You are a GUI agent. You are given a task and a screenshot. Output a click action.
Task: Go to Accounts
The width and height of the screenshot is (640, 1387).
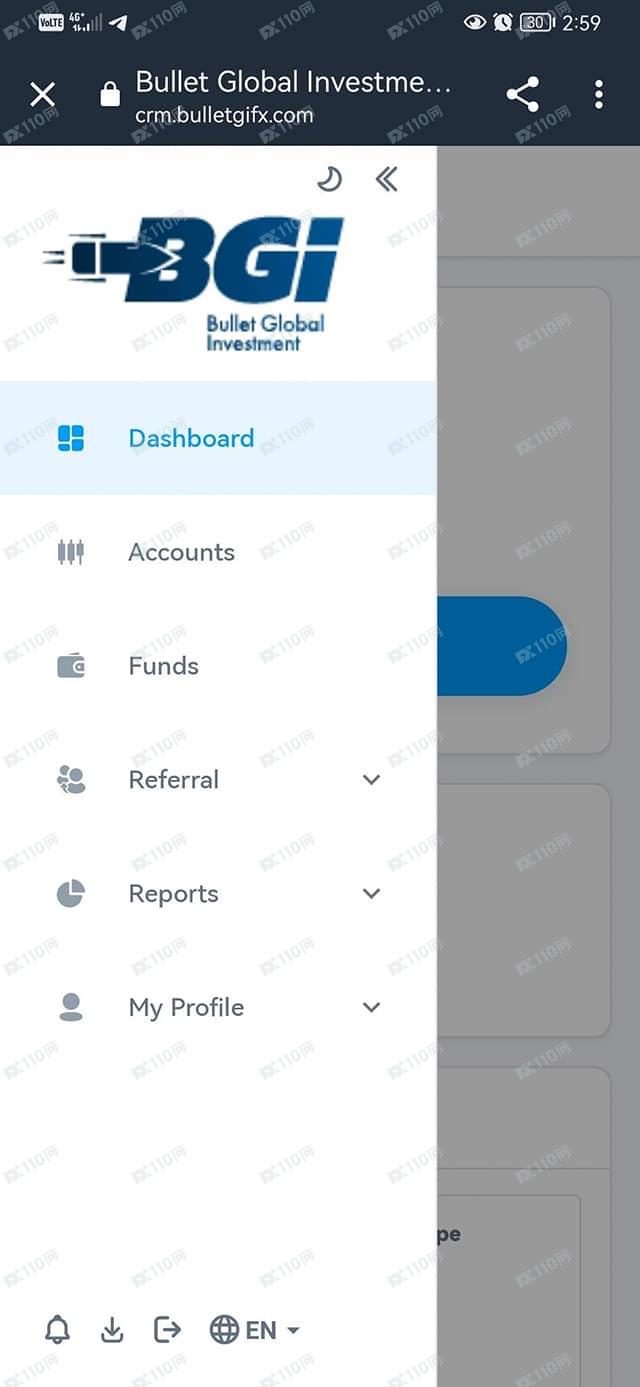click(x=218, y=552)
